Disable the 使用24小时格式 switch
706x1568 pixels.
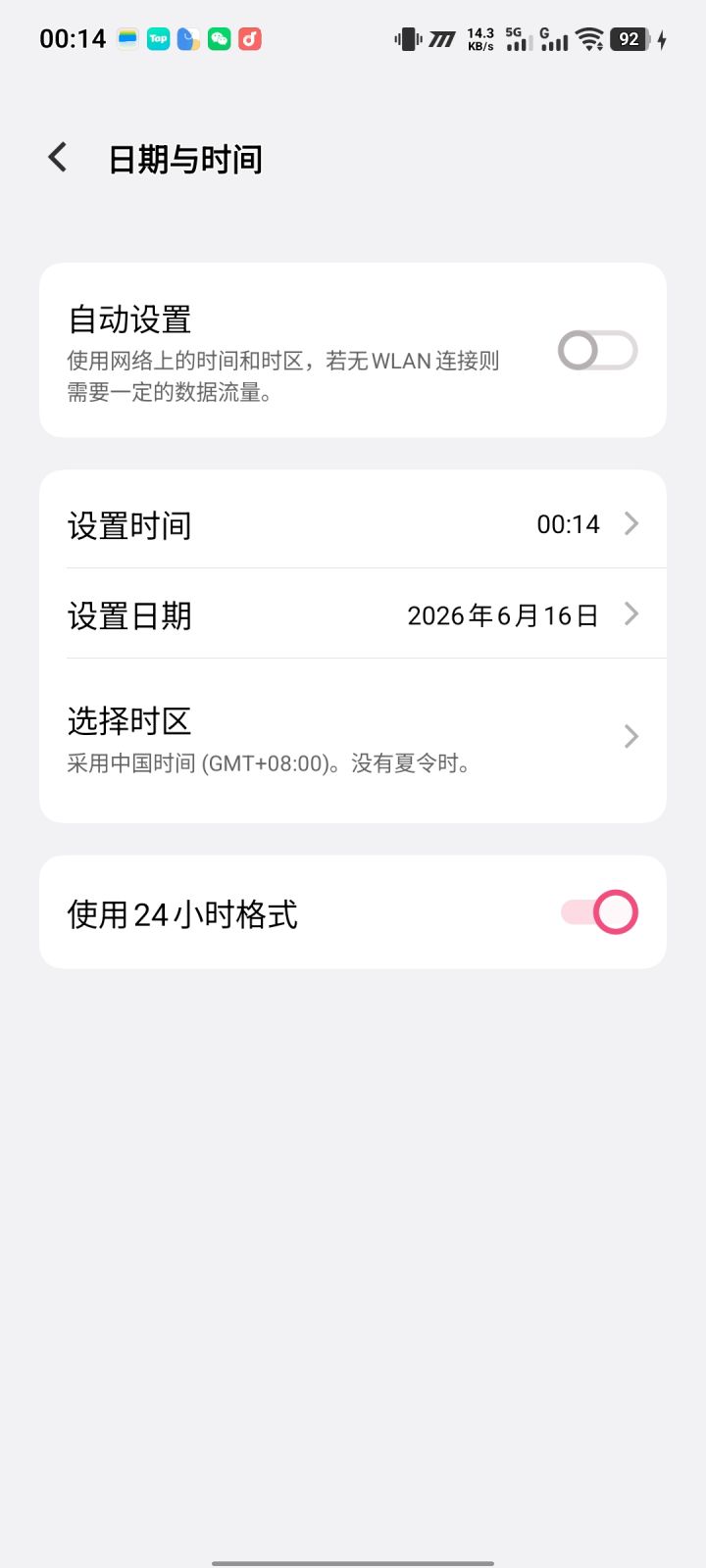click(599, 911)
